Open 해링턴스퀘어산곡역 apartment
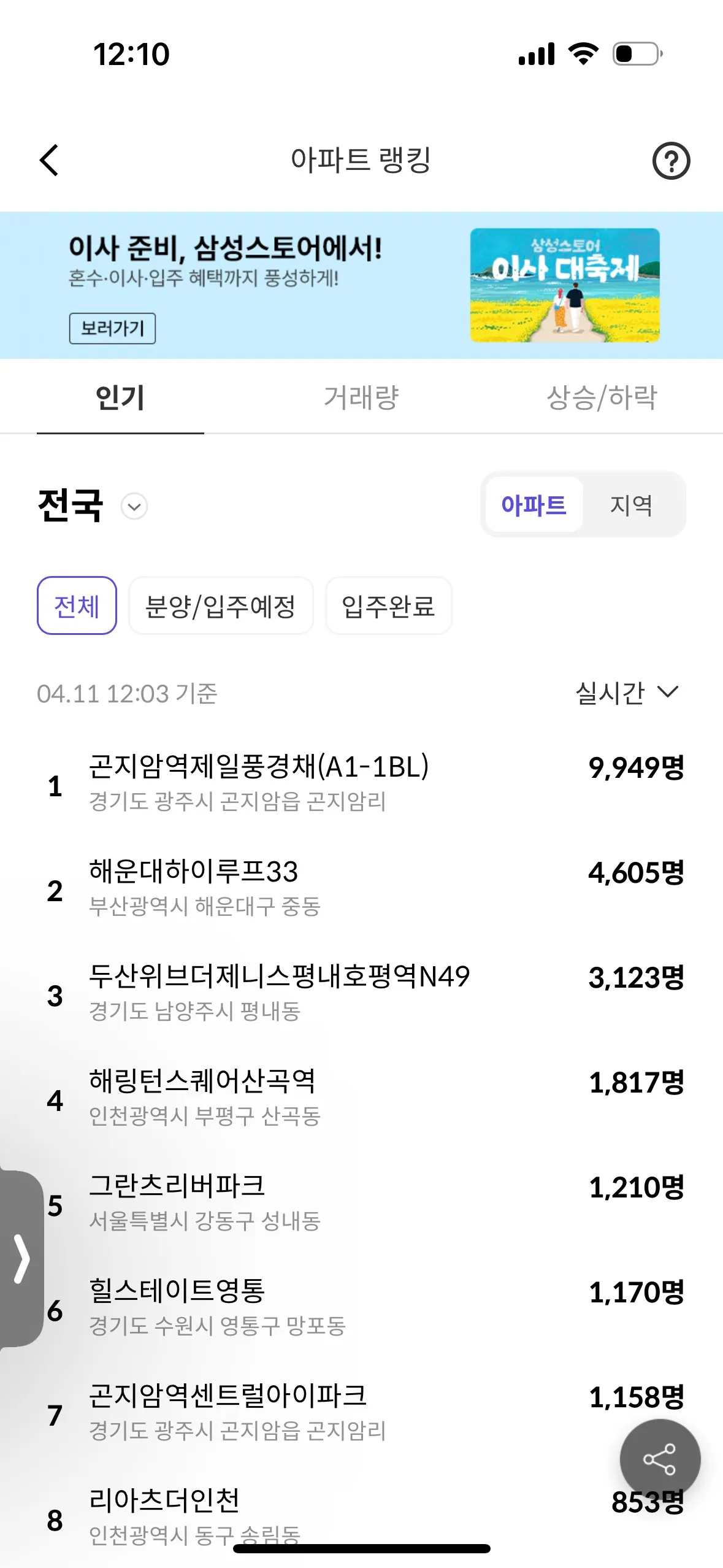Image resolution: width=723 pixels, height=1568 pixels. [202, 1097]
